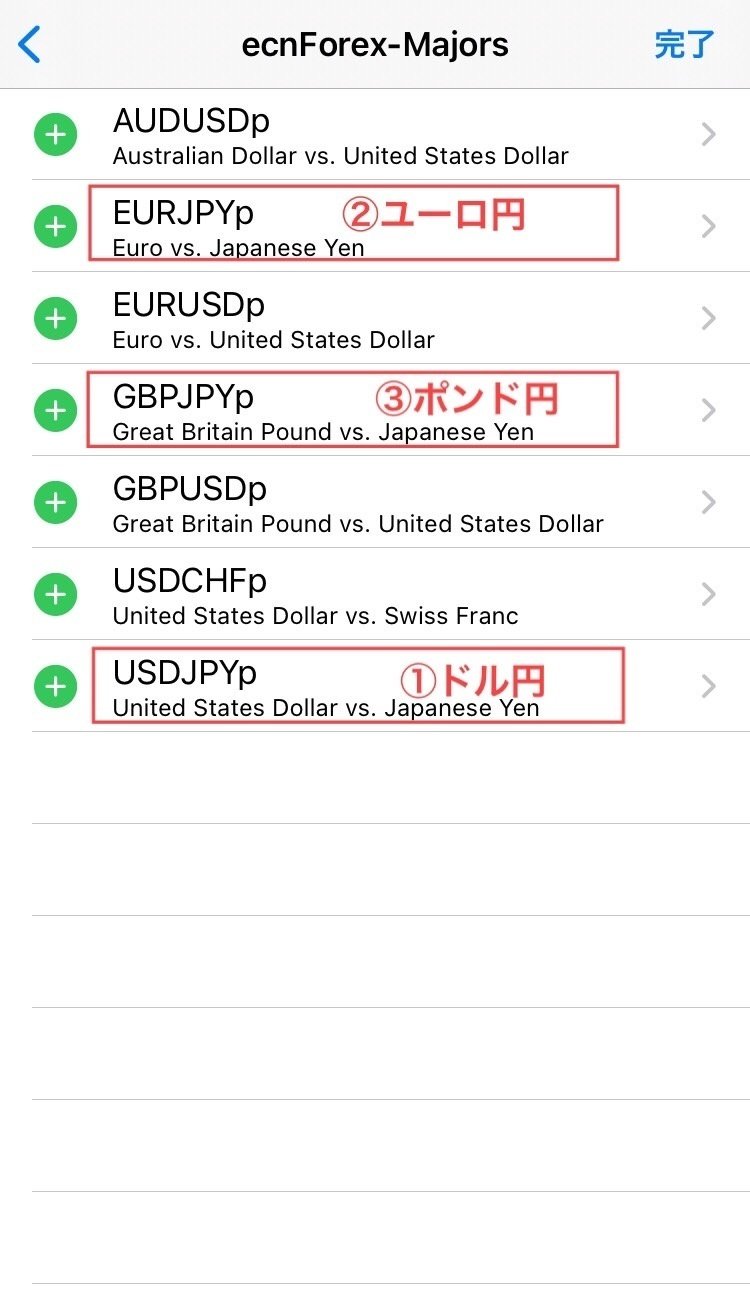Add GBPUSDp with its green plus icon
The width and height of the screenshot is (750, 1294).
[55, 503]
